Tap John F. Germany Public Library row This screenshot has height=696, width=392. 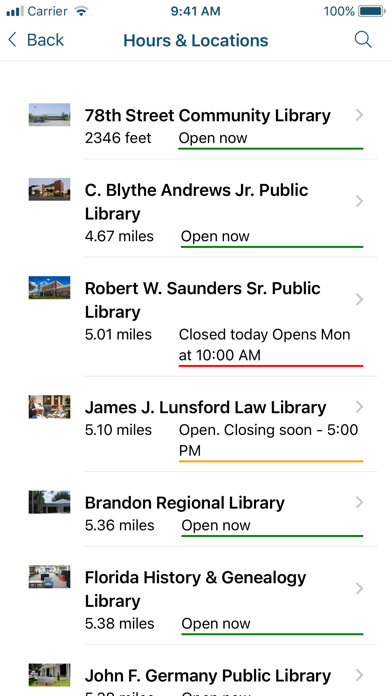196,671
